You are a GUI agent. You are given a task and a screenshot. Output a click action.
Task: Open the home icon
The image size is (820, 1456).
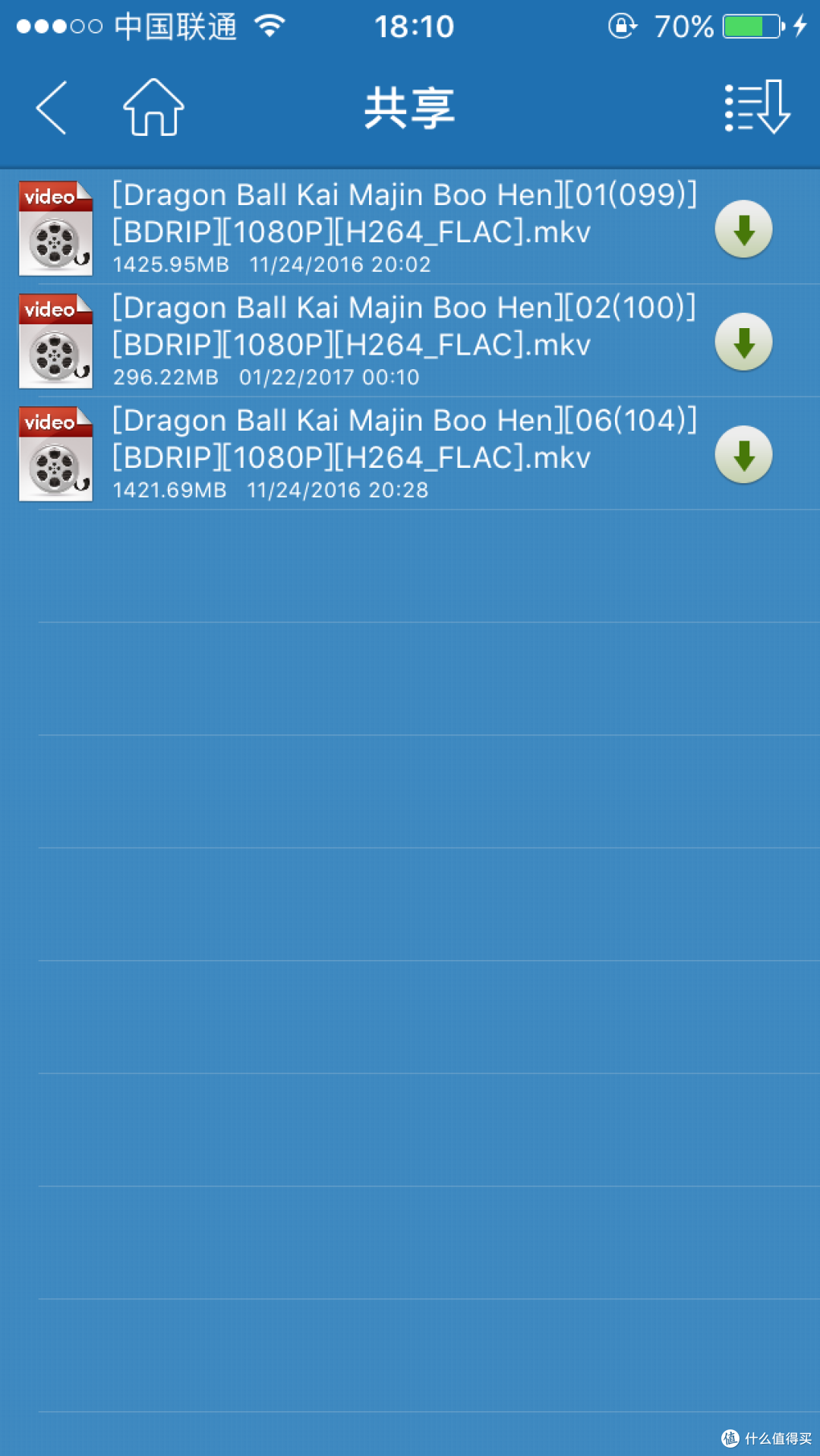pyautogui.click(x=153, y=107)
